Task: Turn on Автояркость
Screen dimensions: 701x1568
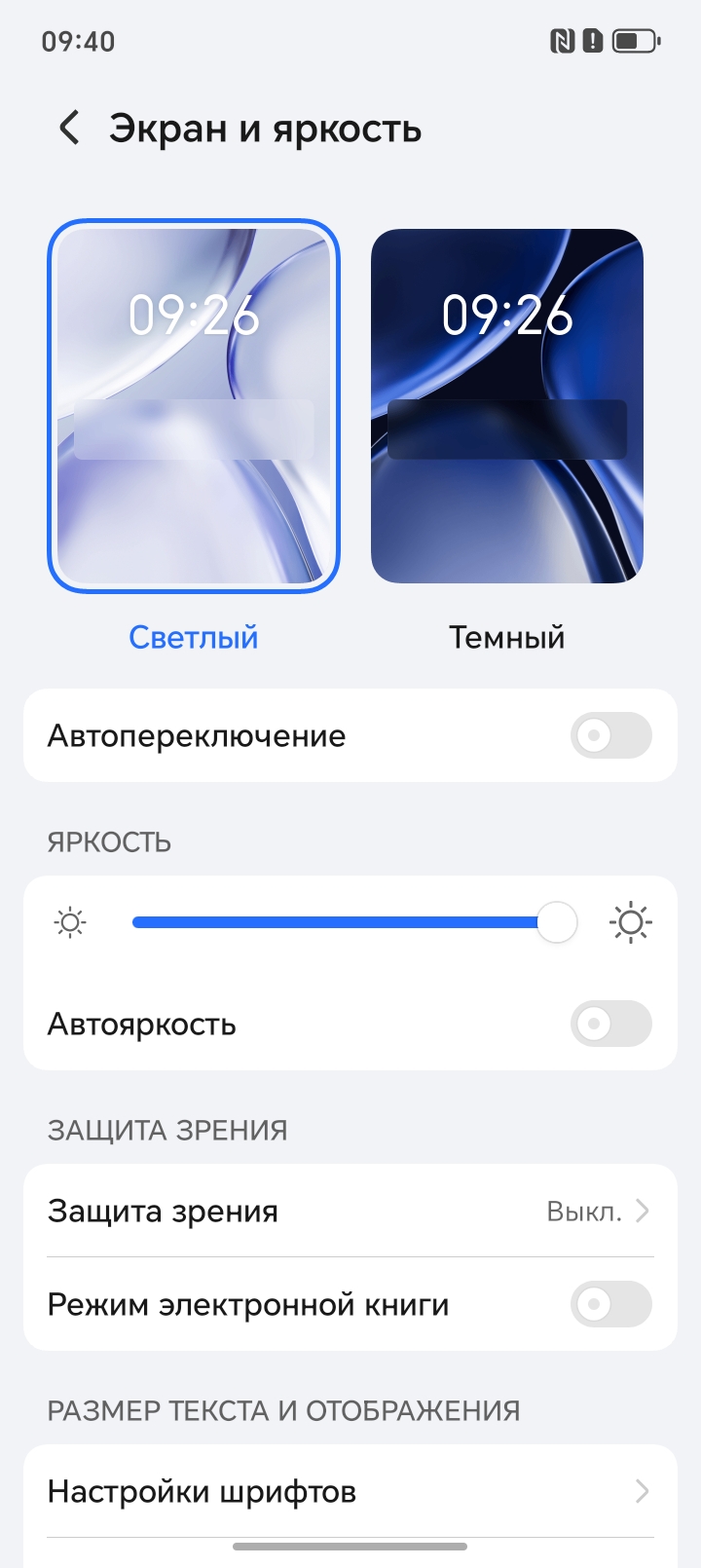Action: [610, 1024]
